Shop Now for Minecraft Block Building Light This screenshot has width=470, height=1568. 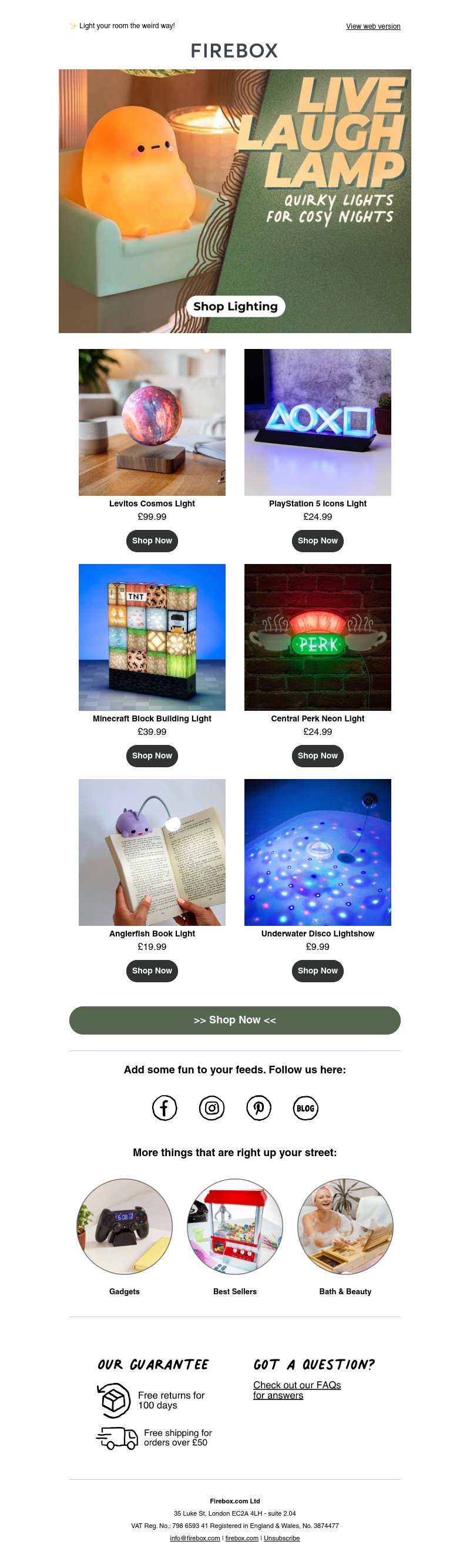pyautogui.click(x=152, y=756)
